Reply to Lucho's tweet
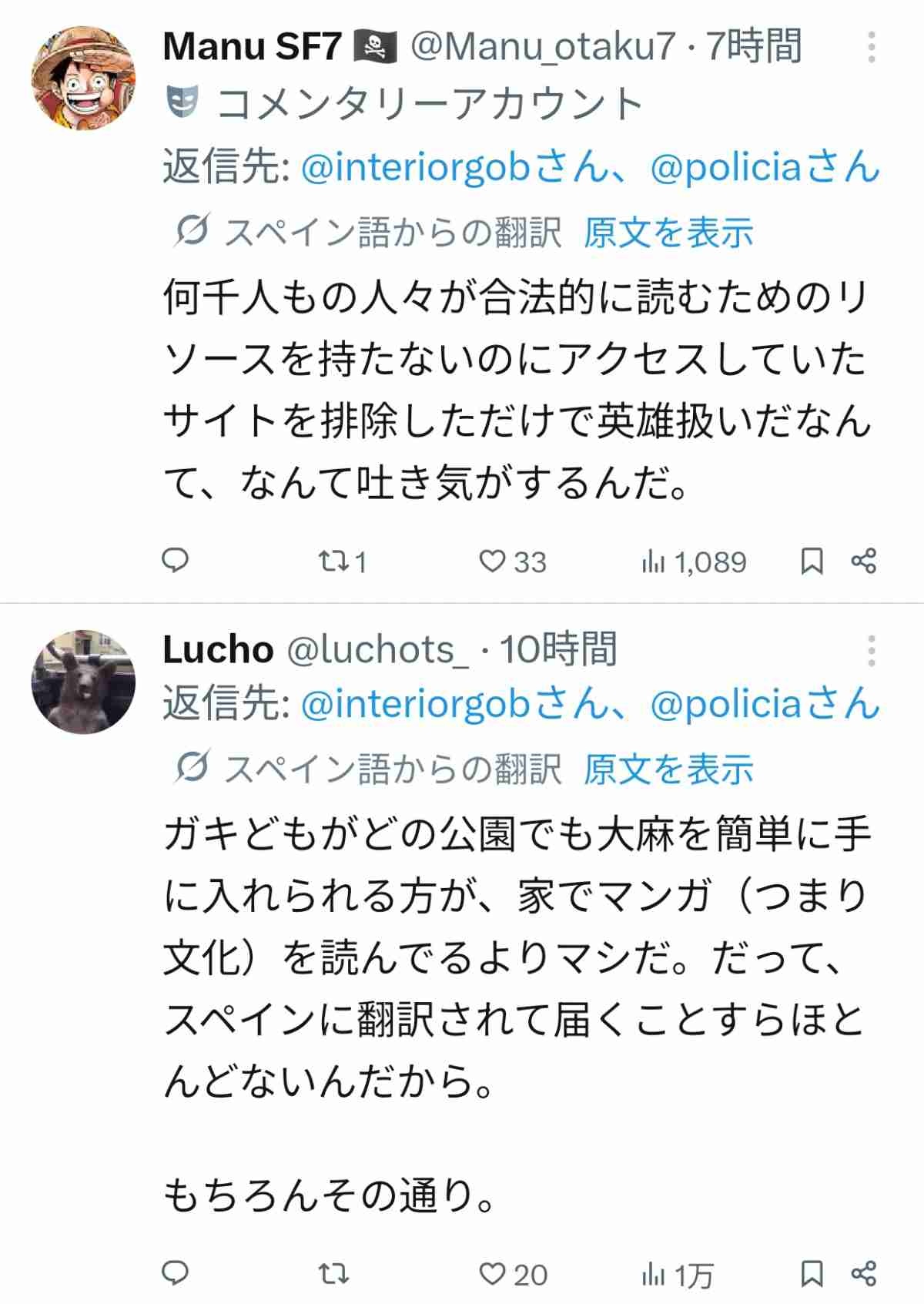924x1304 pixels. 176,1273
